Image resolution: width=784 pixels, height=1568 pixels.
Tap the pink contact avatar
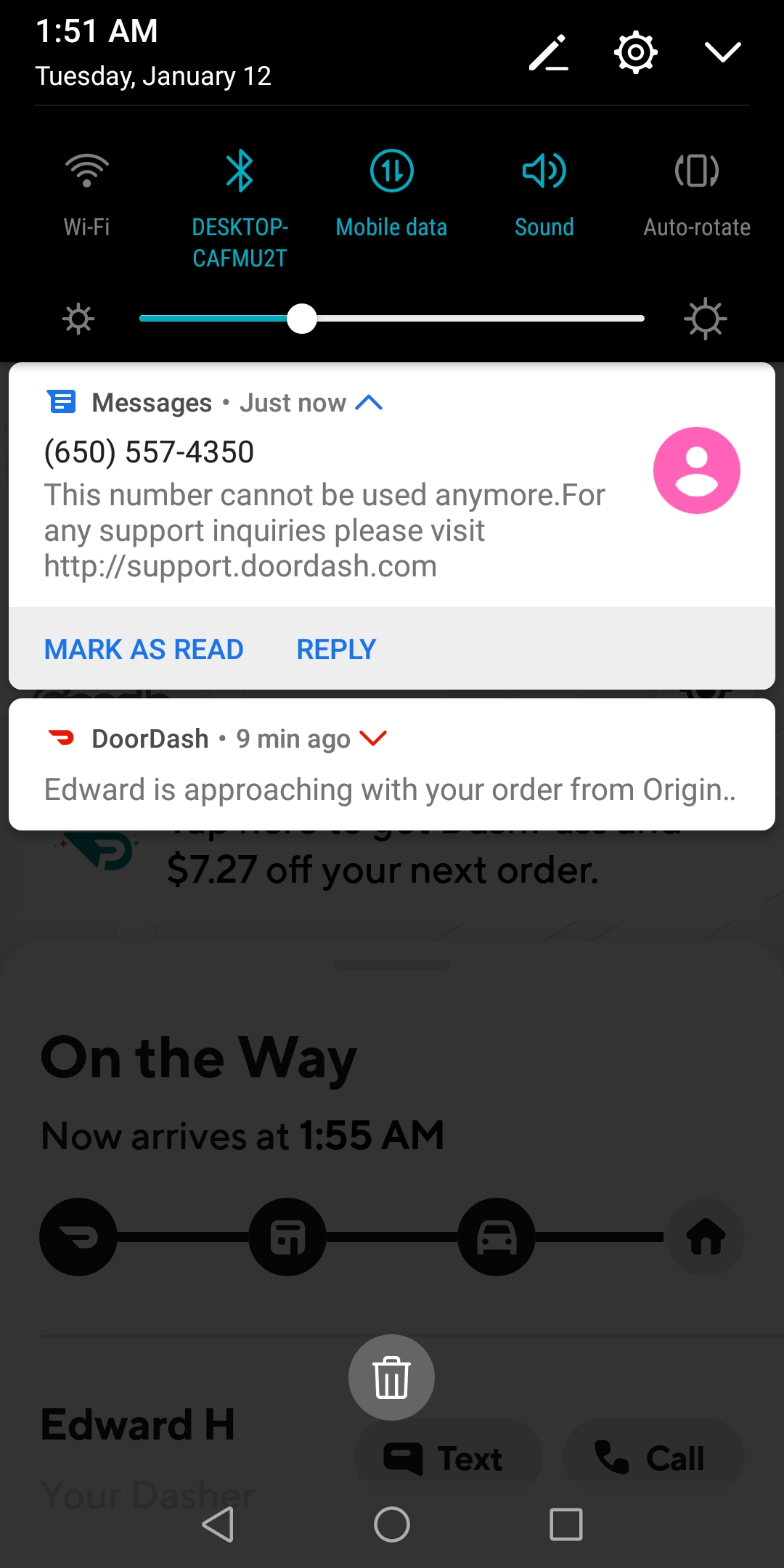point(695,470)
